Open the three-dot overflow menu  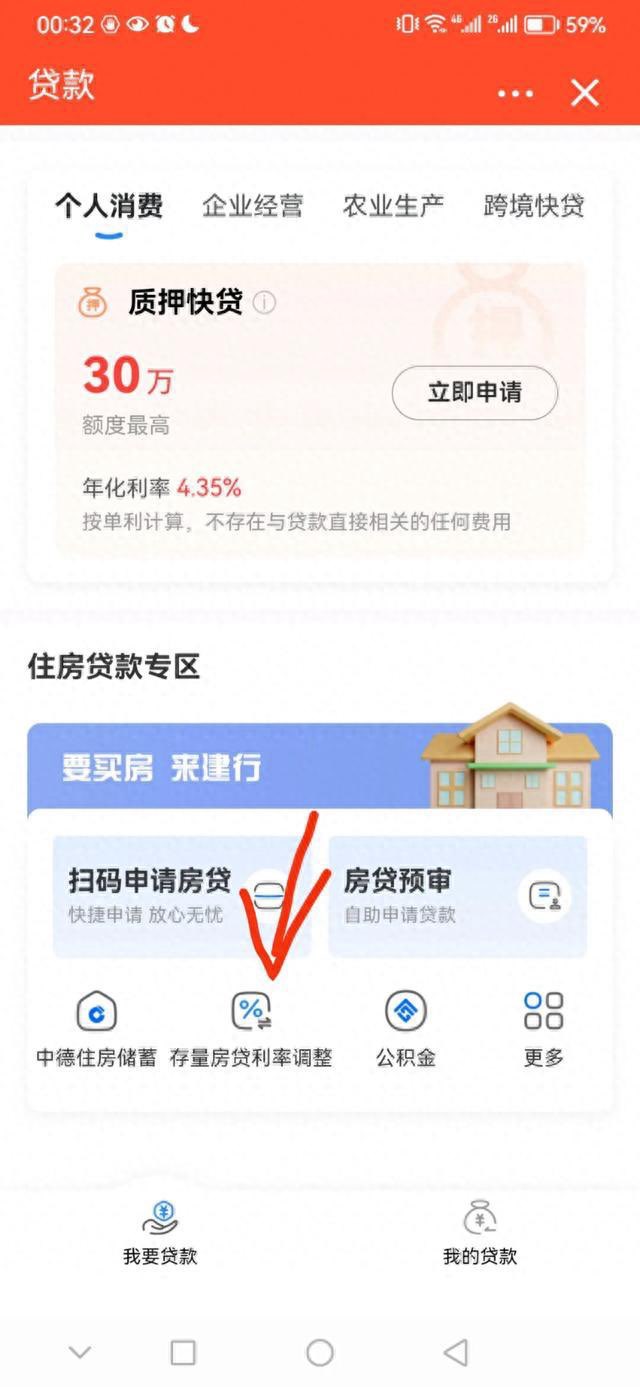click(x=515, y=93)
